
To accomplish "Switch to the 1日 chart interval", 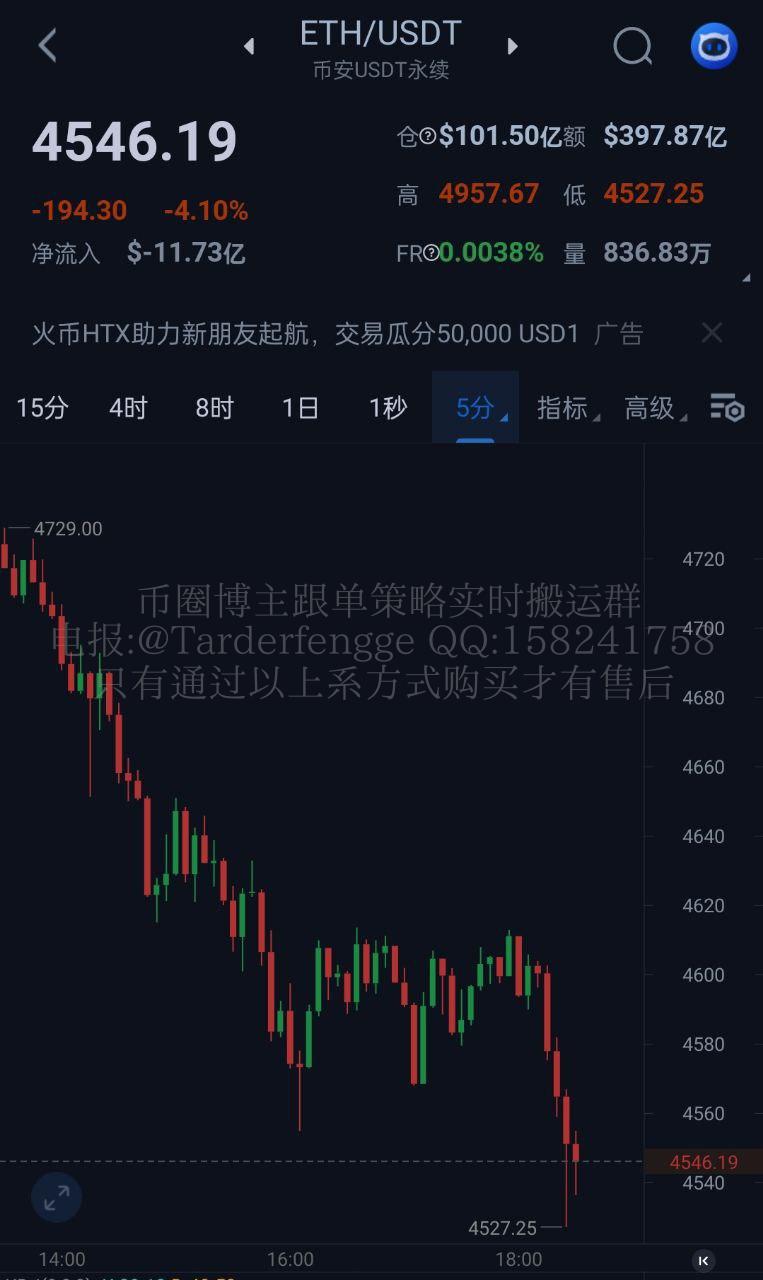I will tap(300, 407).
